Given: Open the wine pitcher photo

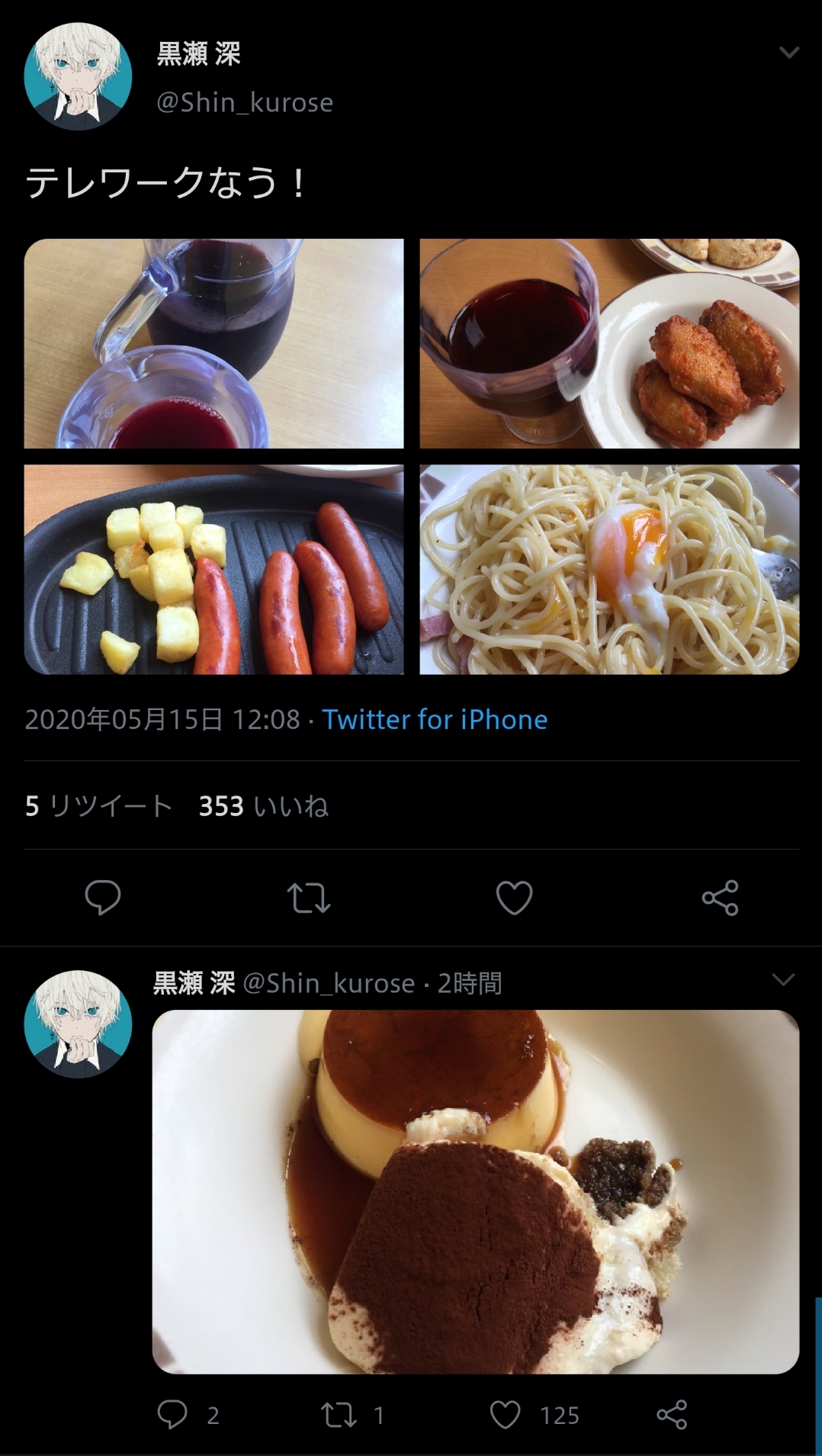Looking at the screenshot, I should click(x=214, y=343).
